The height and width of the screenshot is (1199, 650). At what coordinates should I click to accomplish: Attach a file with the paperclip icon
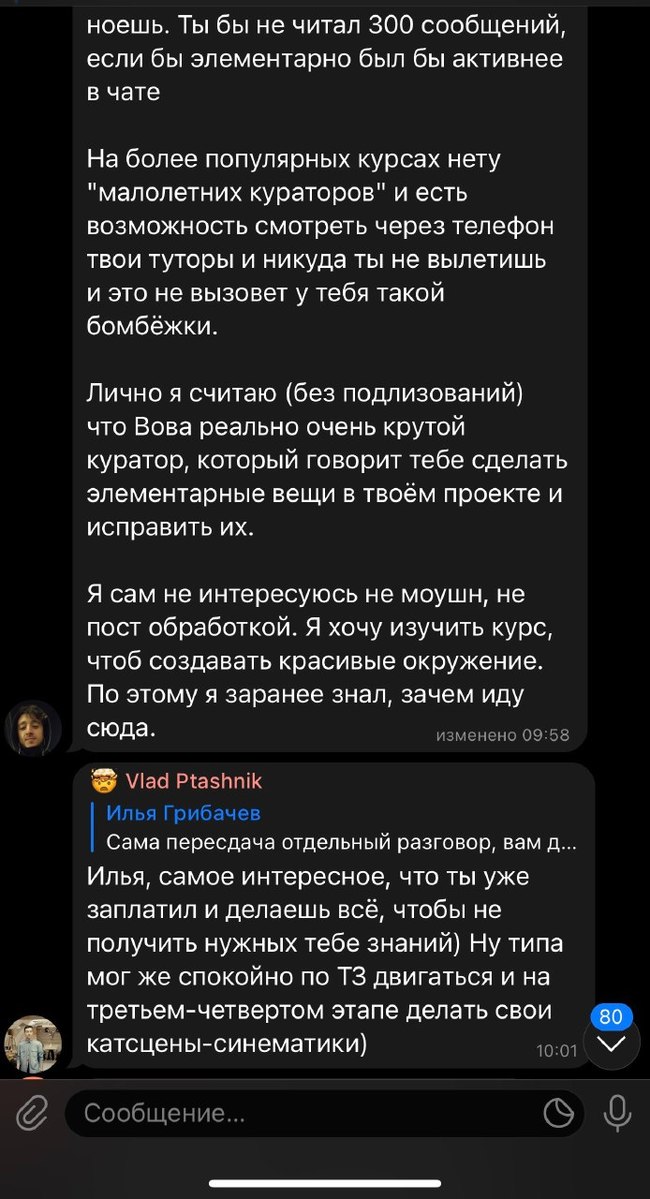32,1113
